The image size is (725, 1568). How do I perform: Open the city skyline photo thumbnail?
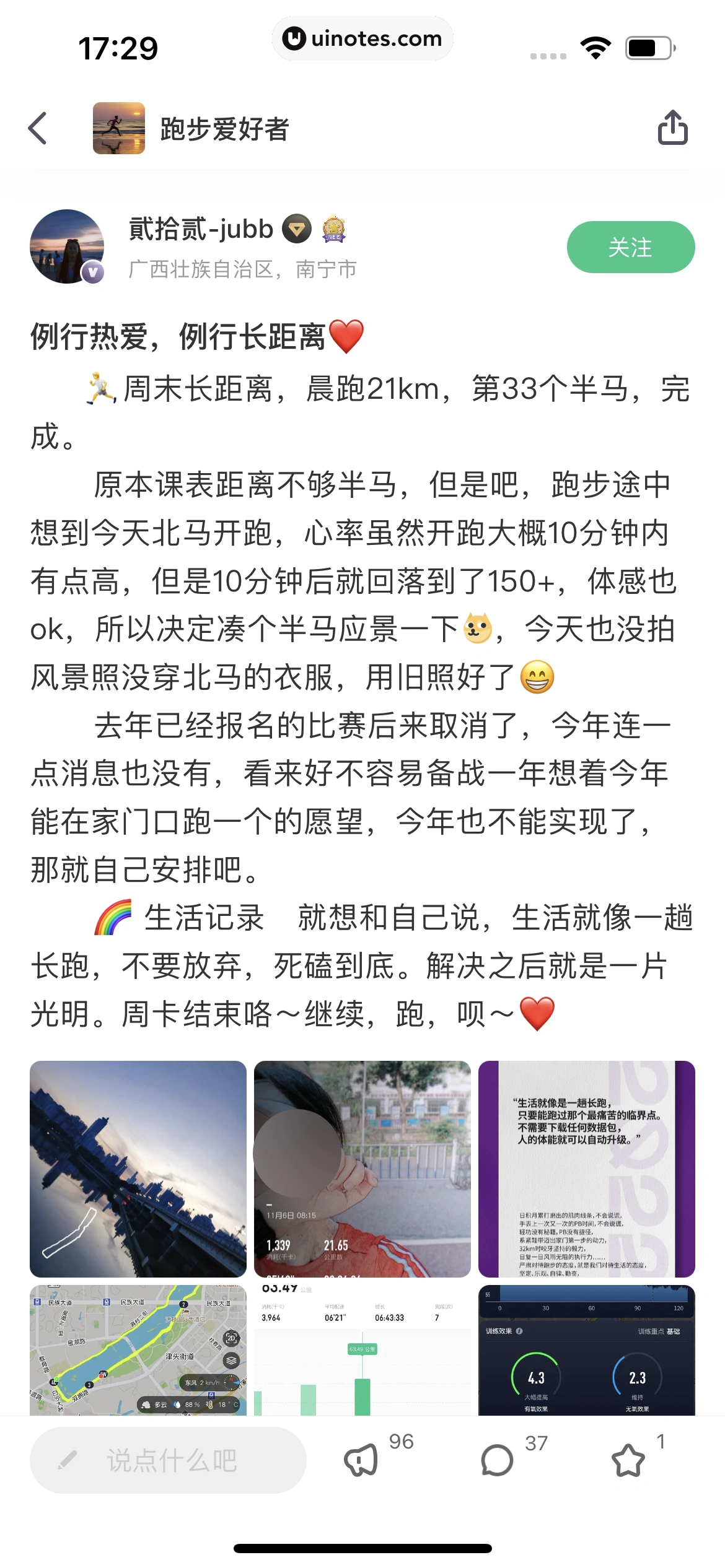point(138,1174)
